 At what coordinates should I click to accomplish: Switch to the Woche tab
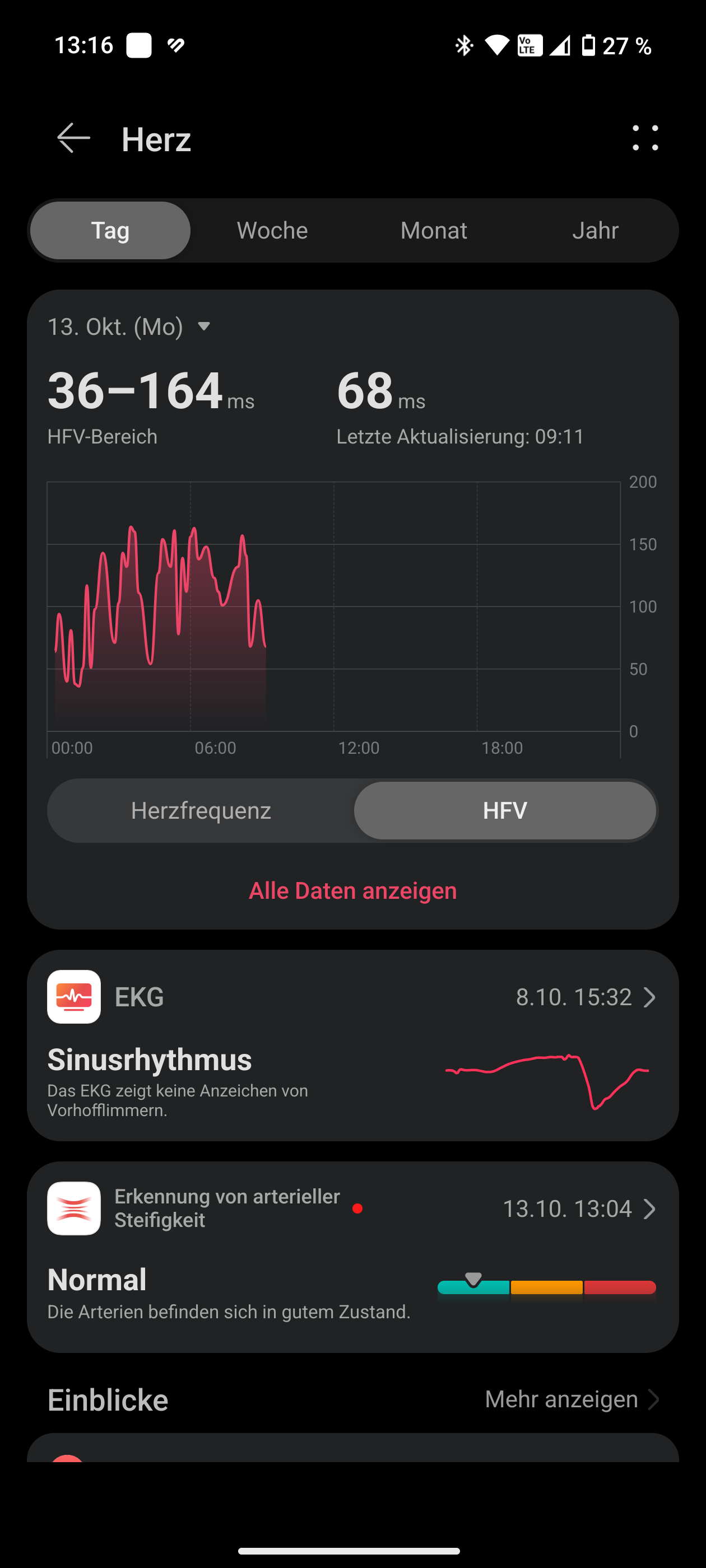click(272, 231)
